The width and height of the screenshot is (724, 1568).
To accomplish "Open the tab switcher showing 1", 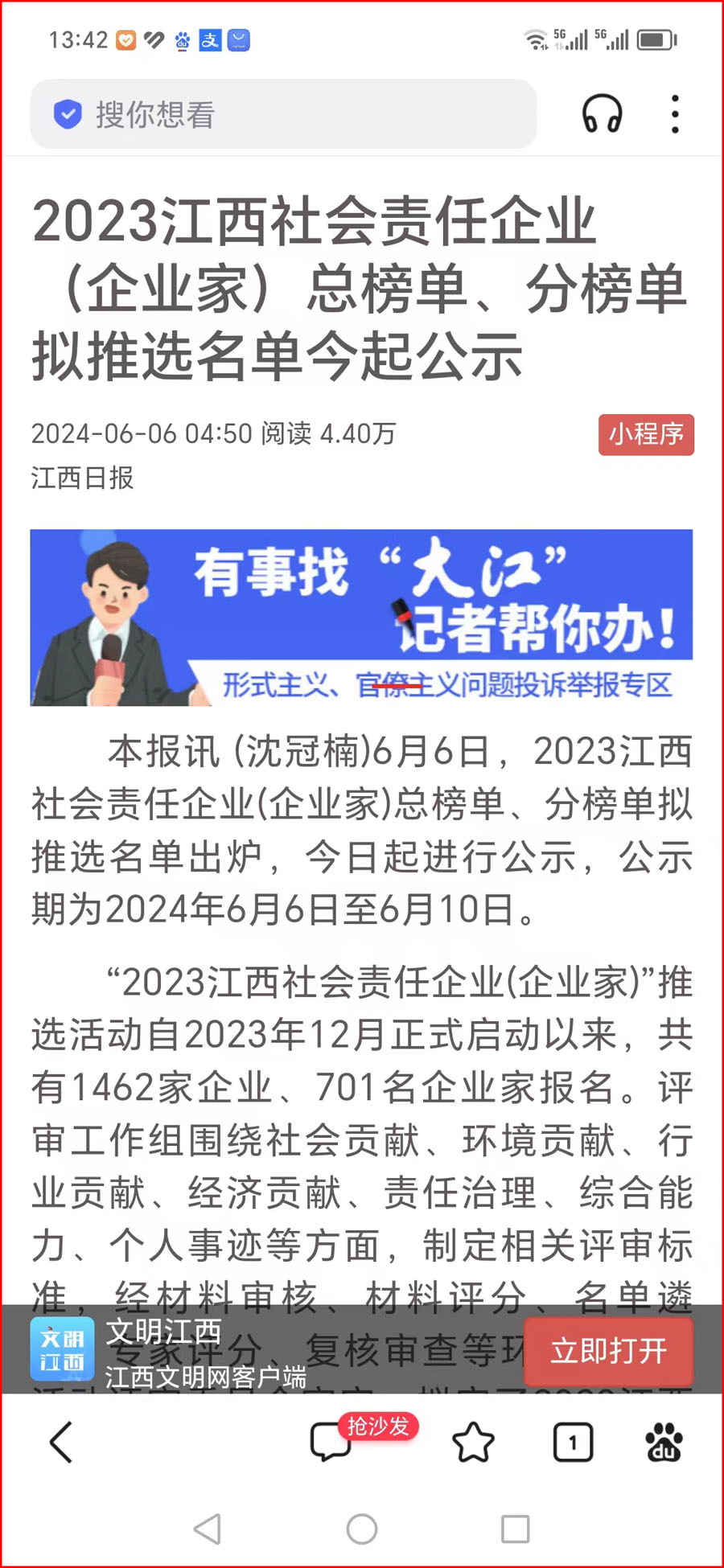I will [573, 1443].
